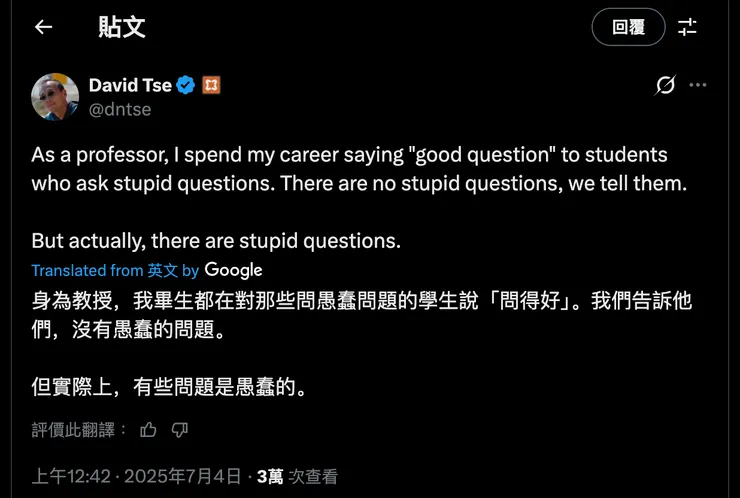Open David Tse's profile picture
This screenshot has width=740, height=498.
(x=55, y=97)
